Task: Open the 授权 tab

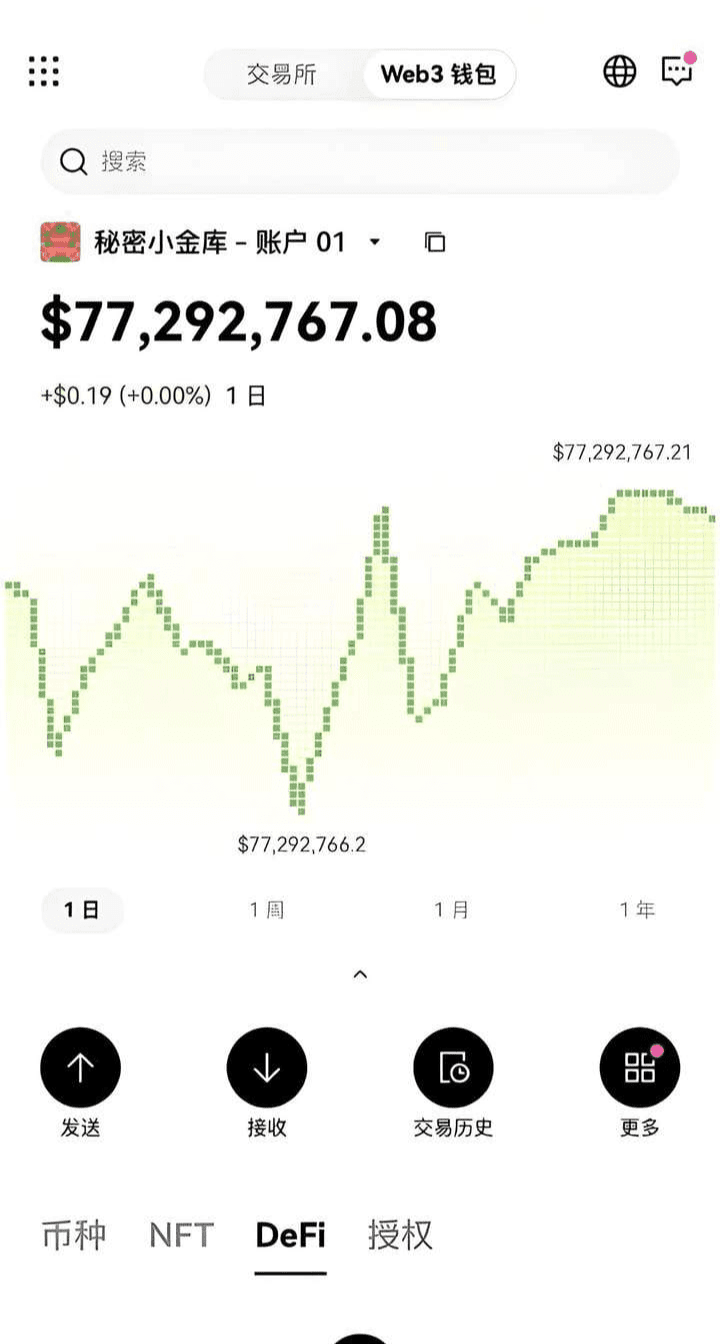Action: (x=400, y=1235)
